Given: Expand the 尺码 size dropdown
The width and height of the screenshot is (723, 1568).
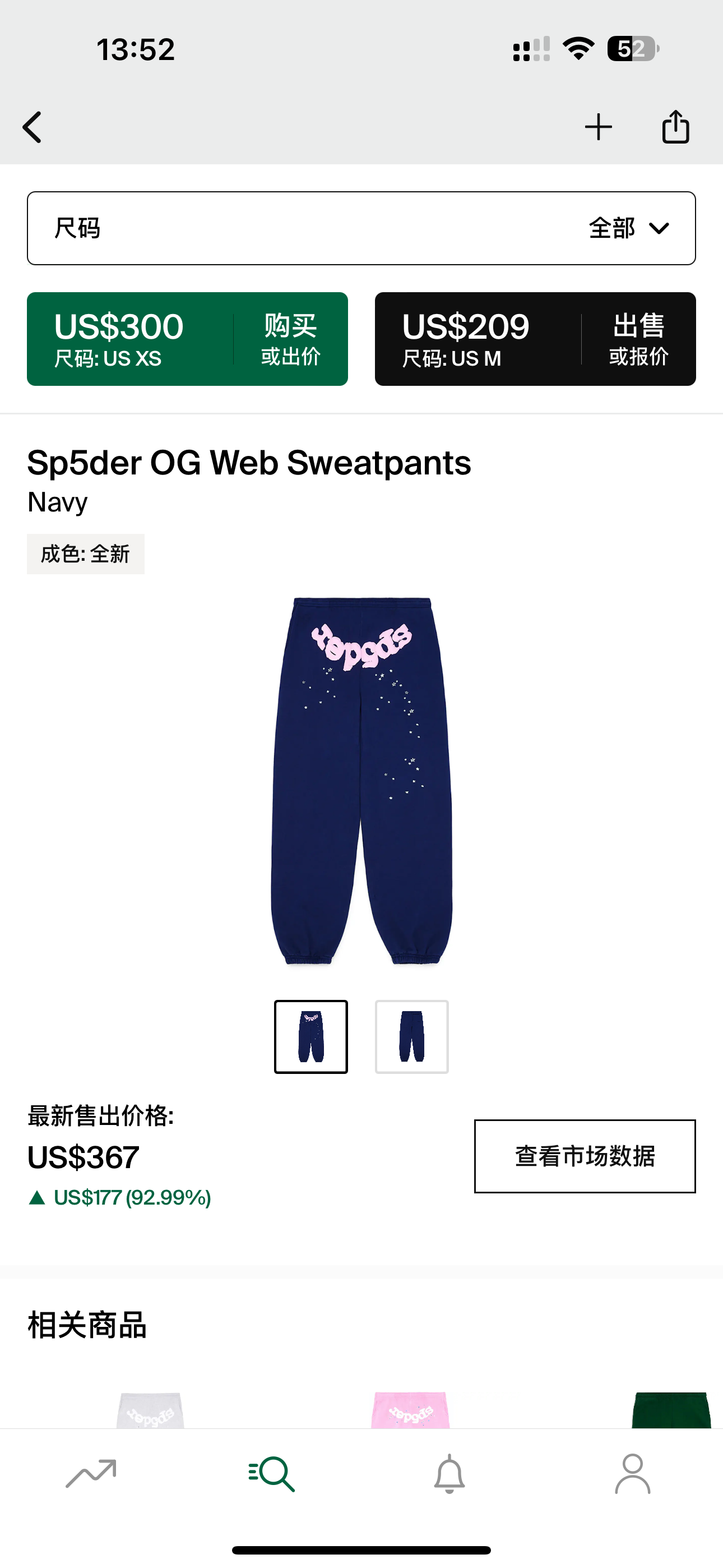Looking at the screenshot, I should 361,228.
